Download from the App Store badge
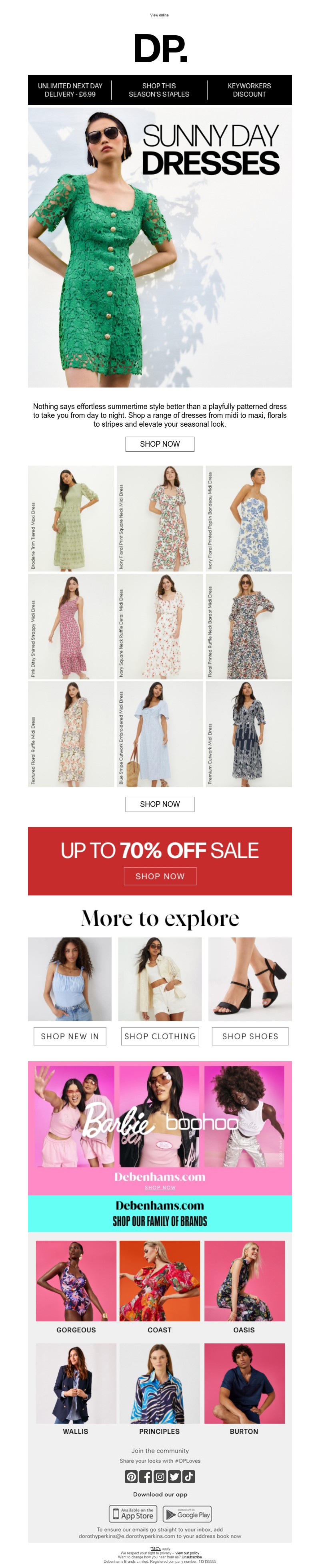 click(133, 1513)
